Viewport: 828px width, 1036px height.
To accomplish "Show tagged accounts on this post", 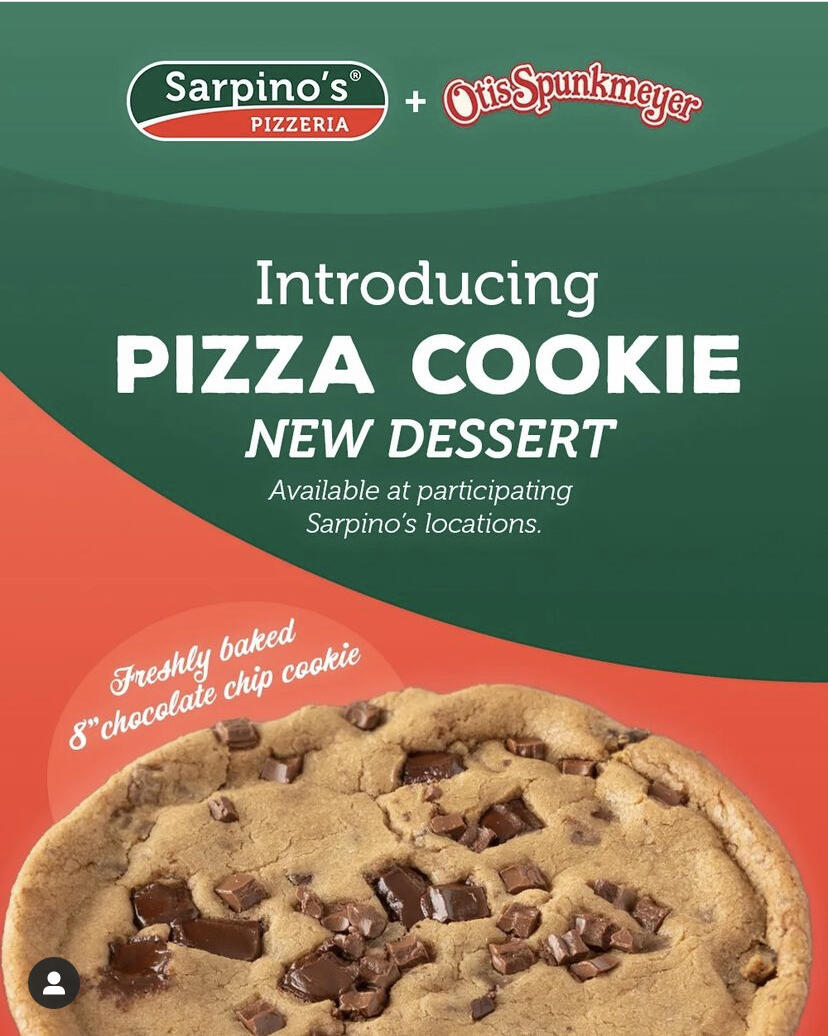I will tap(54, 982).
